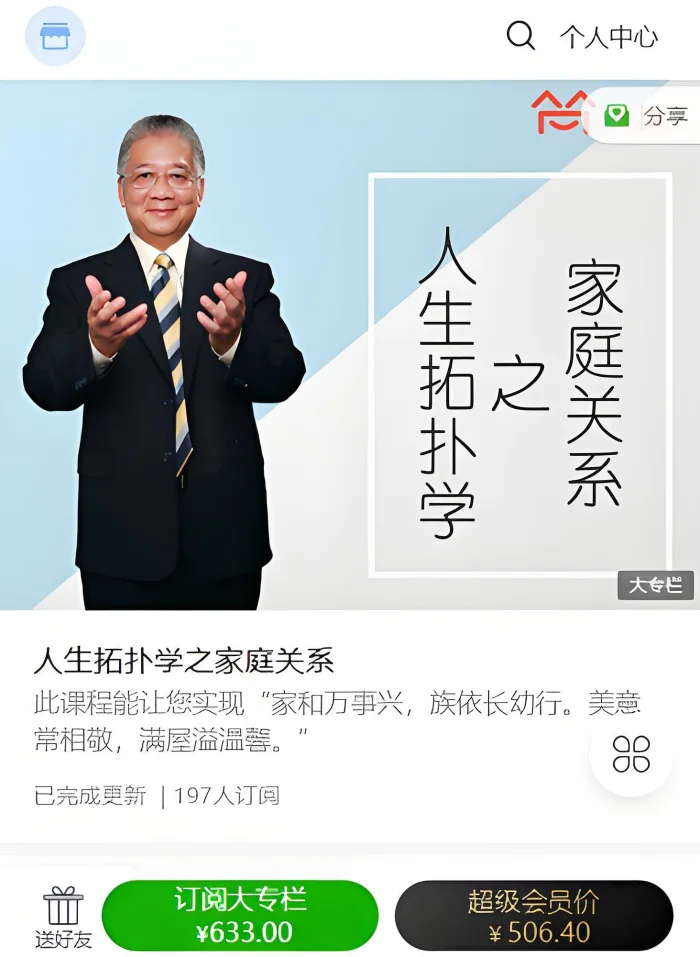Tap the search magnifier icon
This screenshot has height=957, width=700.
(520, 36)
